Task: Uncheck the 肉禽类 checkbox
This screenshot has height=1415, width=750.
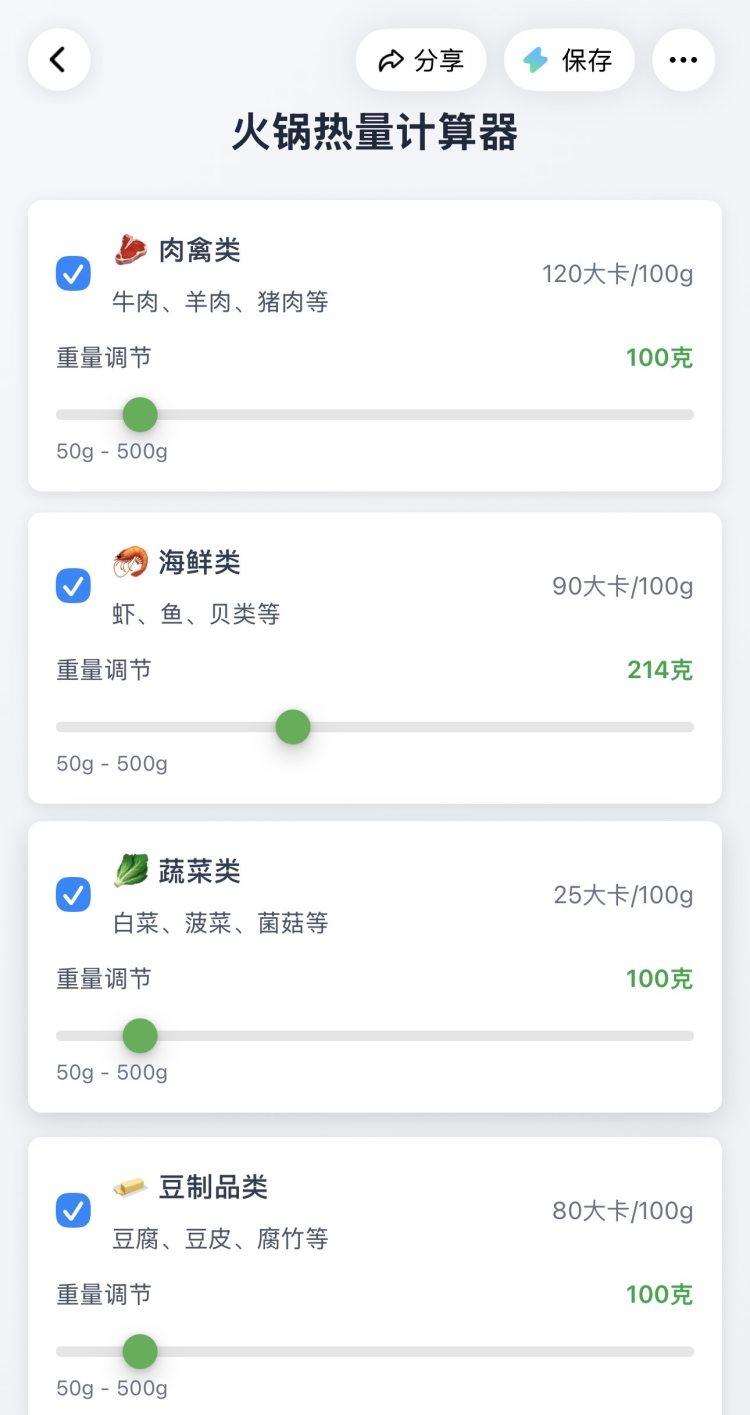Action: (x=73, y=274)
